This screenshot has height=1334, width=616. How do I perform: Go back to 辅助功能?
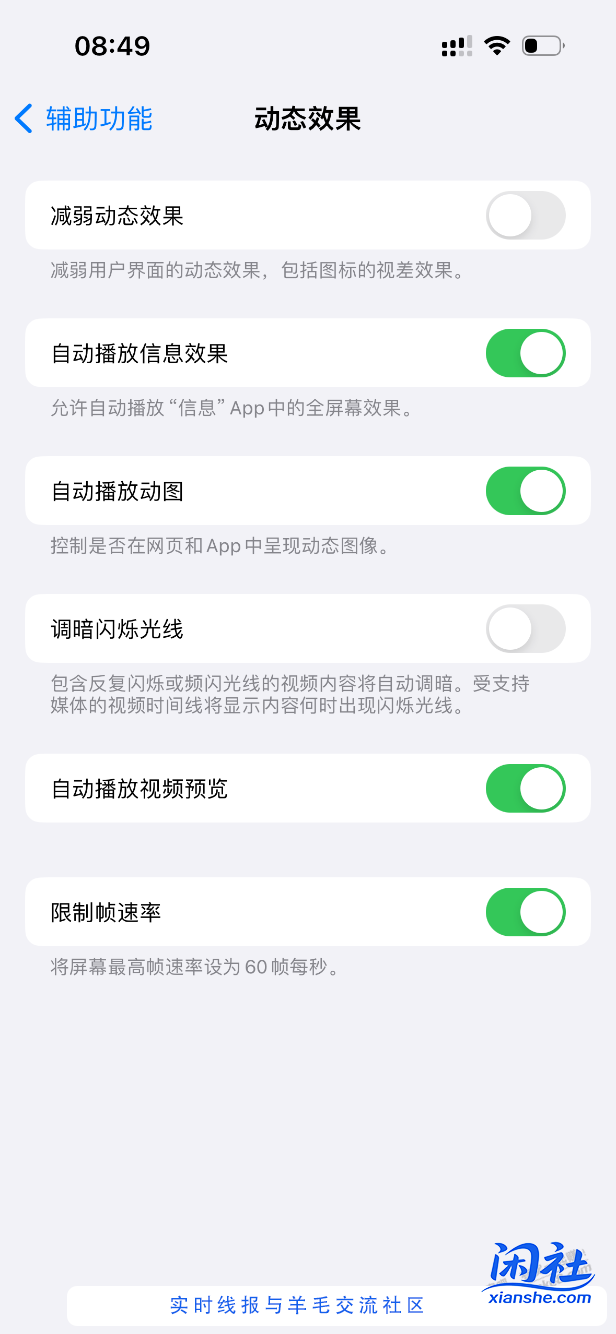[x=84, y=119]
